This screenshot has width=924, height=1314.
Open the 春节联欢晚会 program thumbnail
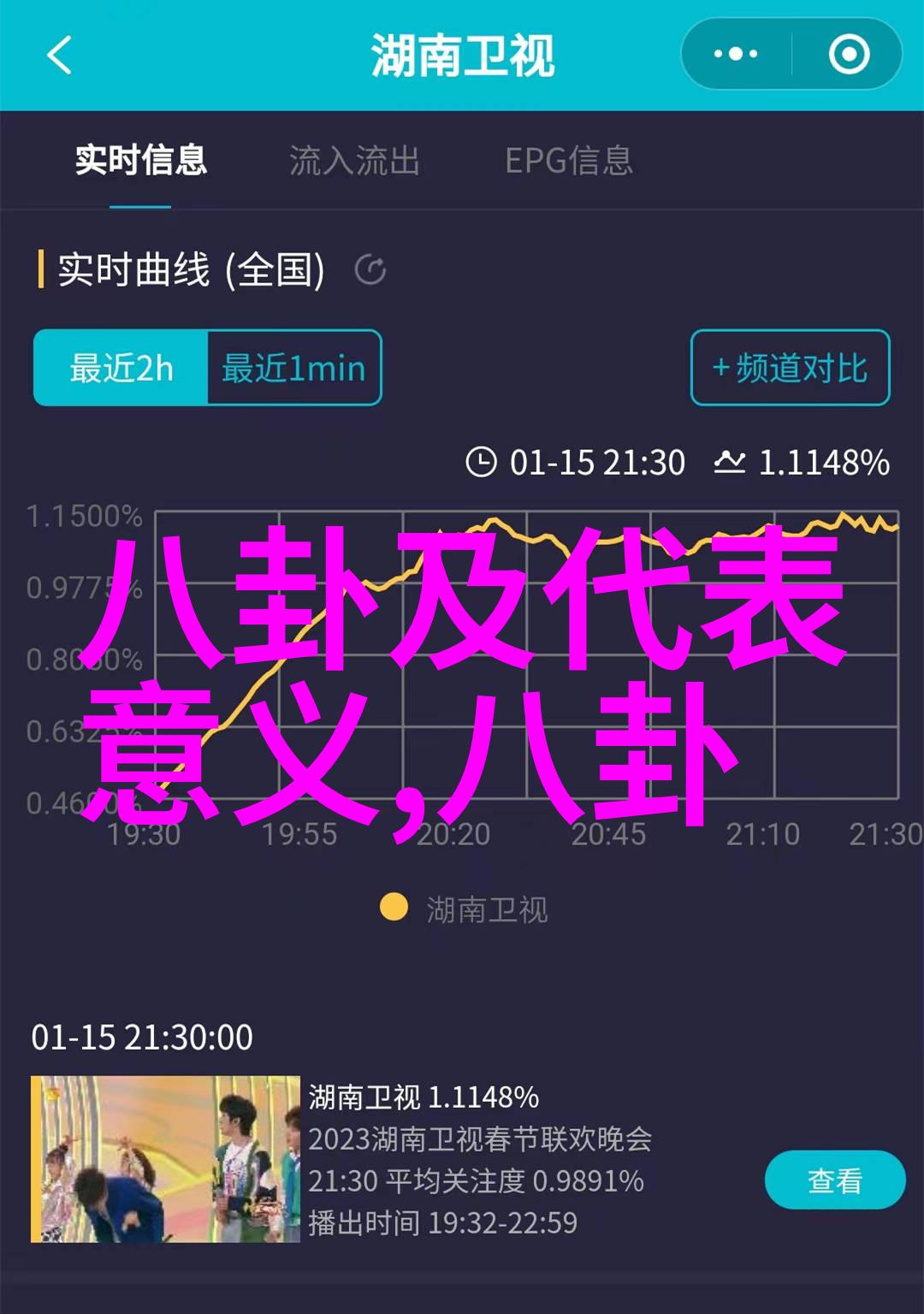[x=165, y=1159]
